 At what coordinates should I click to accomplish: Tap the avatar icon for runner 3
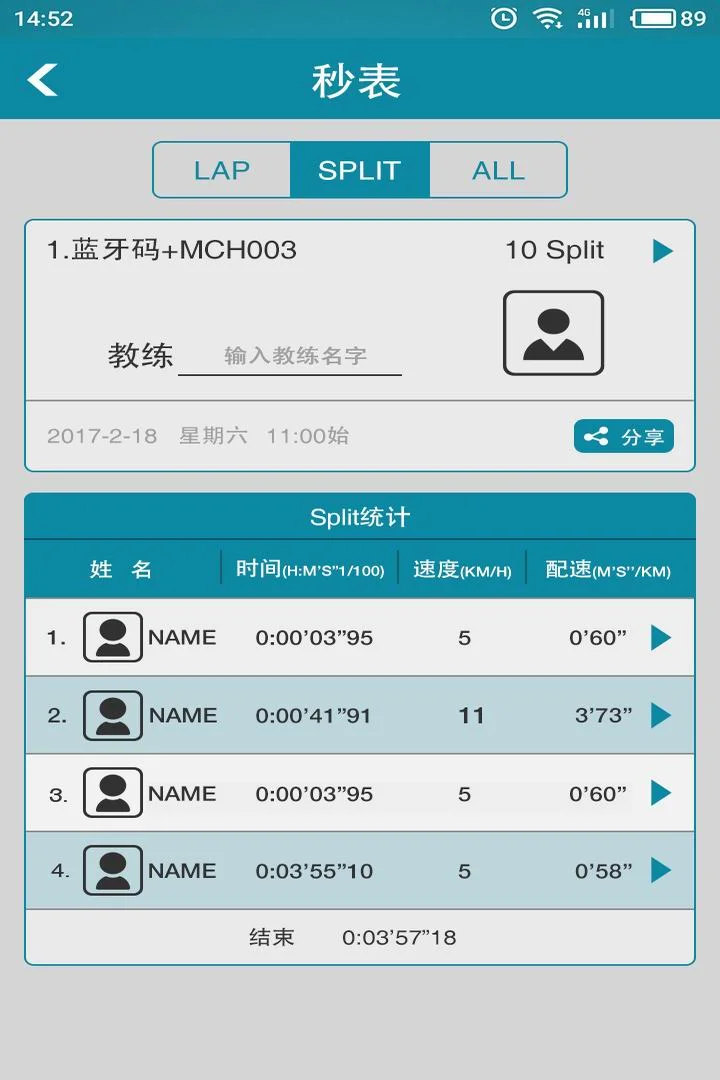[x=112, y=793]
